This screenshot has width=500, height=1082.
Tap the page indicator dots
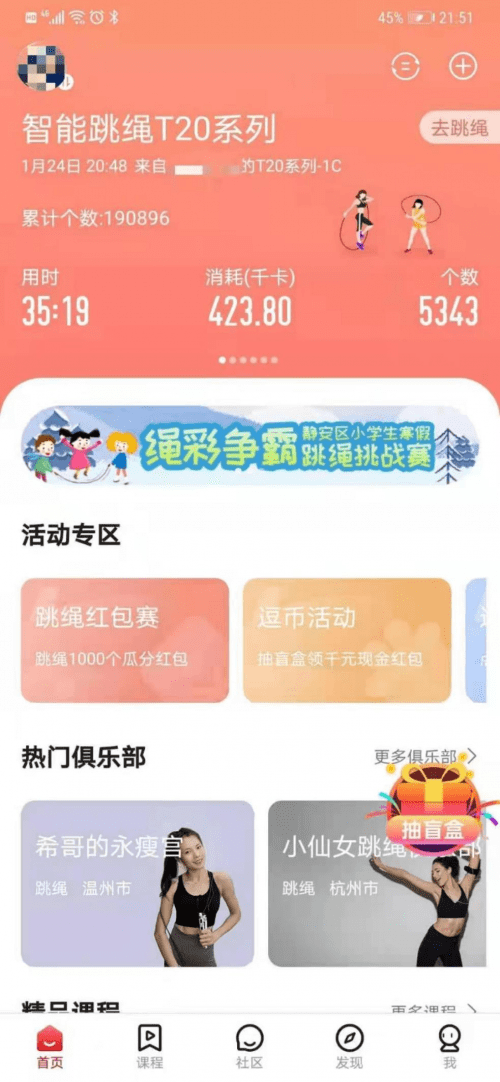click(x=249, y=360)
